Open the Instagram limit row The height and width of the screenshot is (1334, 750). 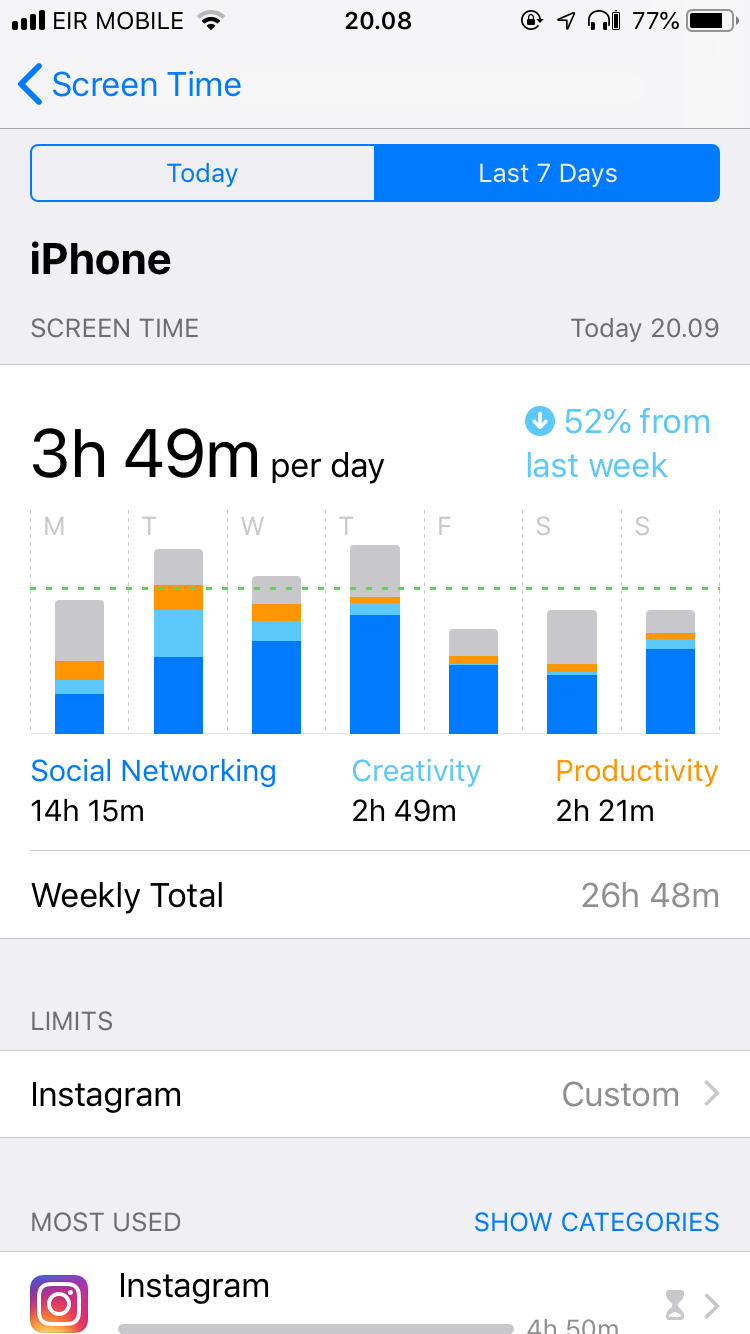375,1094
